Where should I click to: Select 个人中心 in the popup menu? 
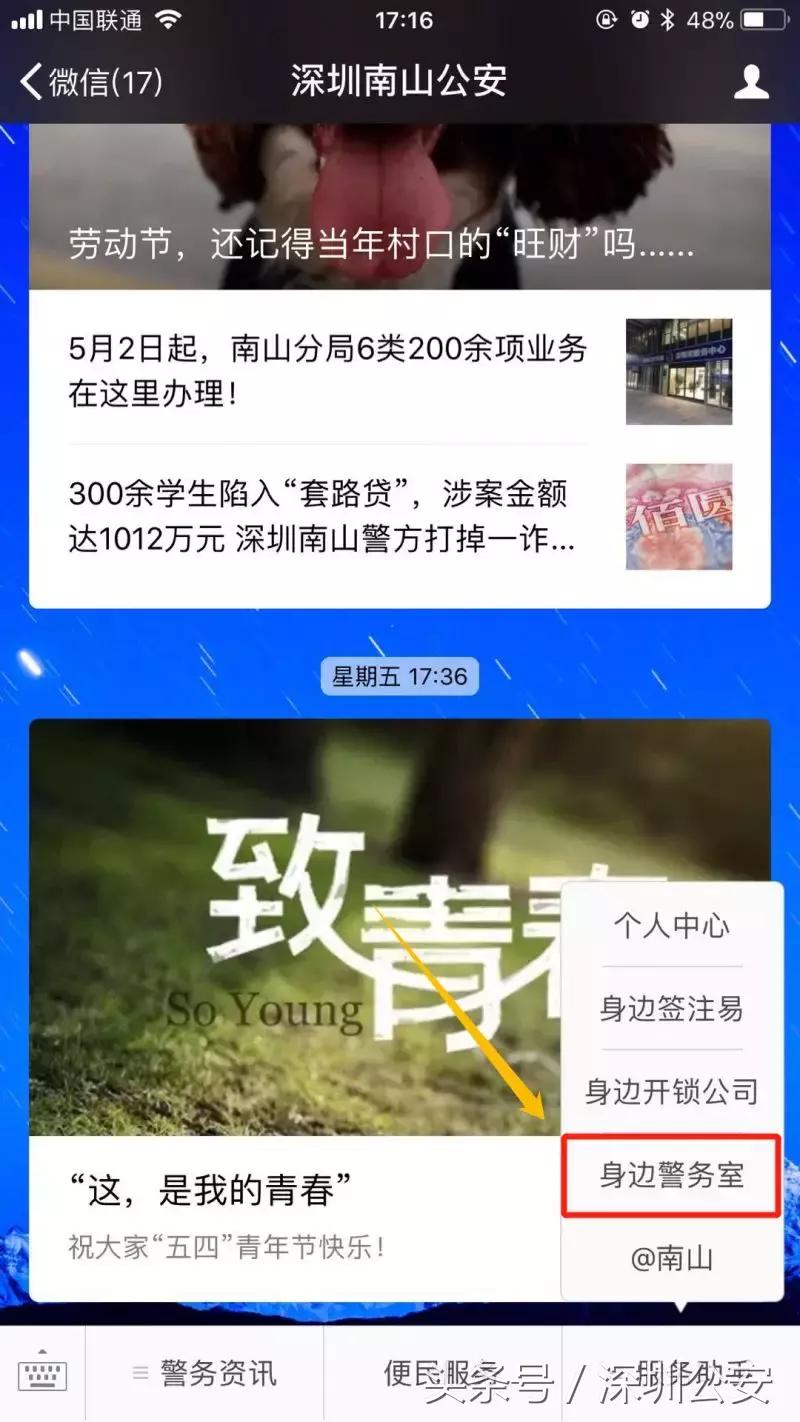tap(673, 926)
